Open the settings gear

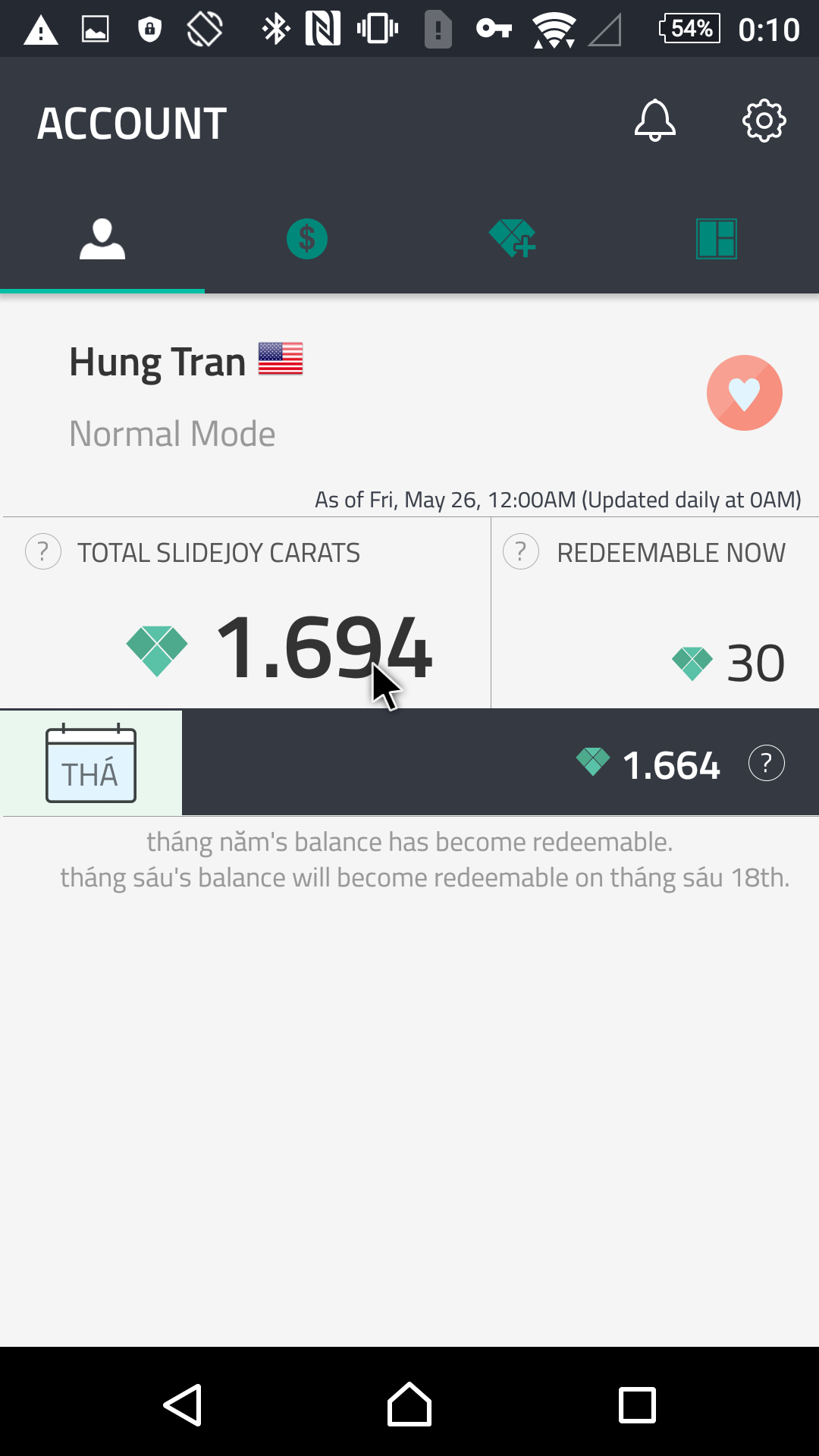pyautogui.click(x=764, y=121)
